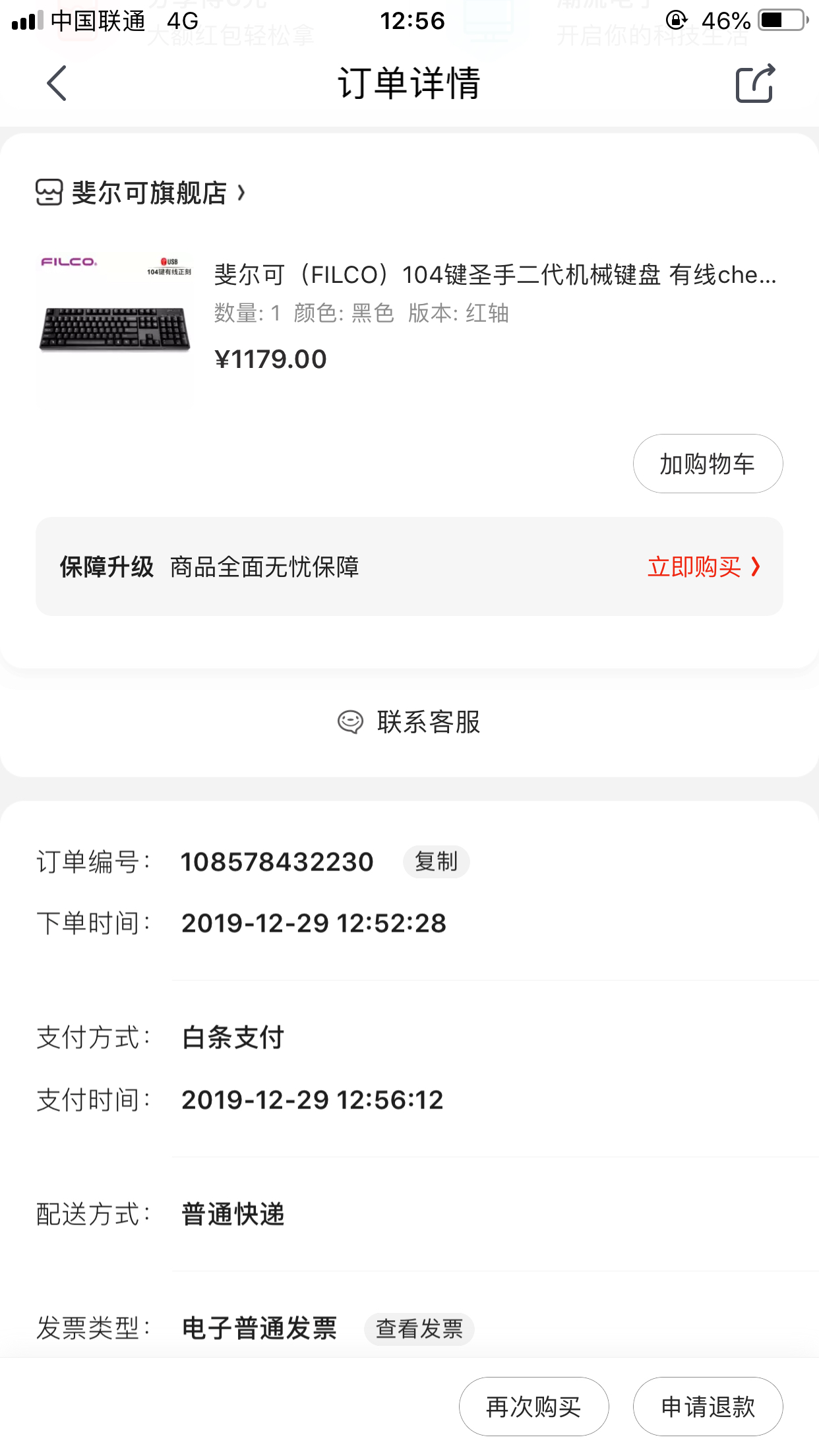Contact customer service via 联系客服
This screenshot has height=1456, width=819.
tap(409, 722)
